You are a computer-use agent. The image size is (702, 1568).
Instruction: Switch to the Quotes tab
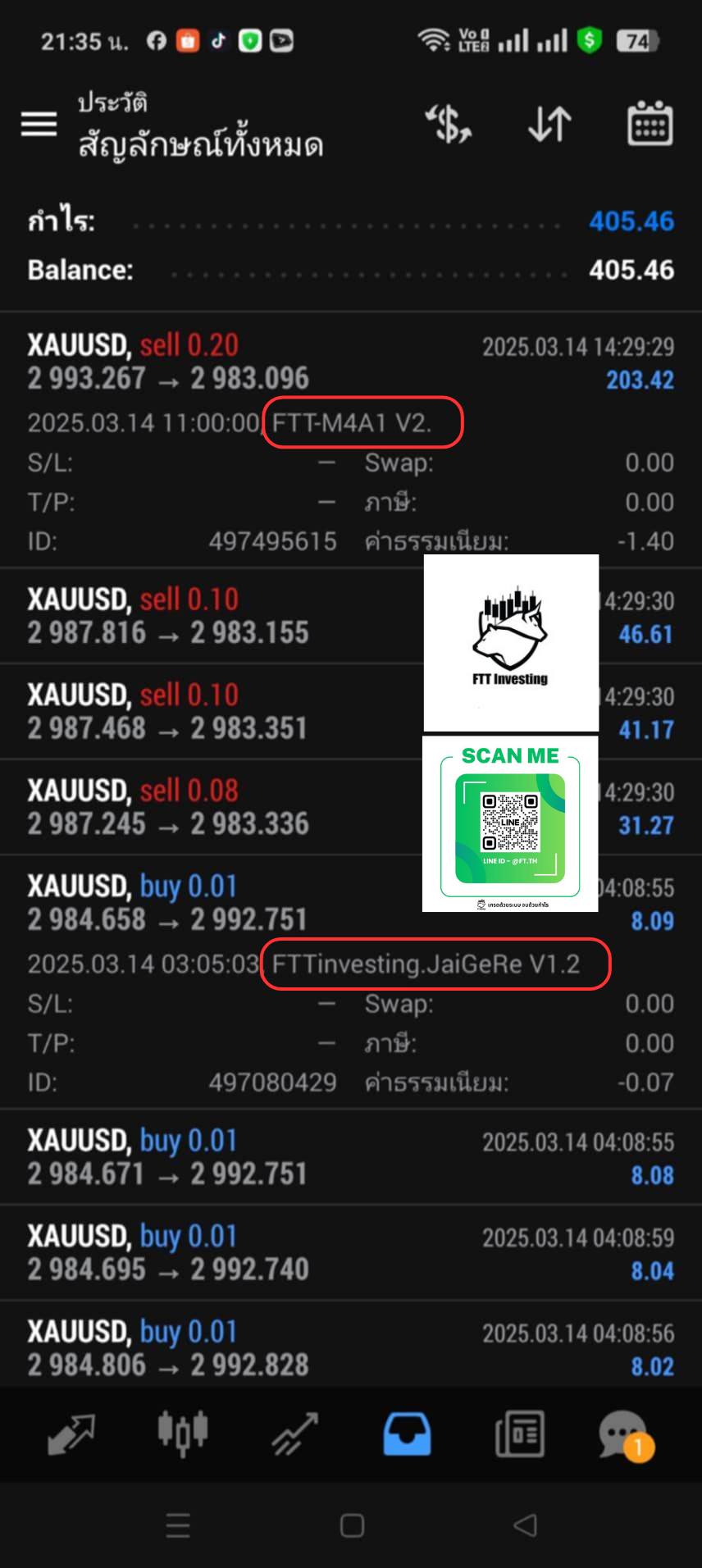(x=71, y=1434)
